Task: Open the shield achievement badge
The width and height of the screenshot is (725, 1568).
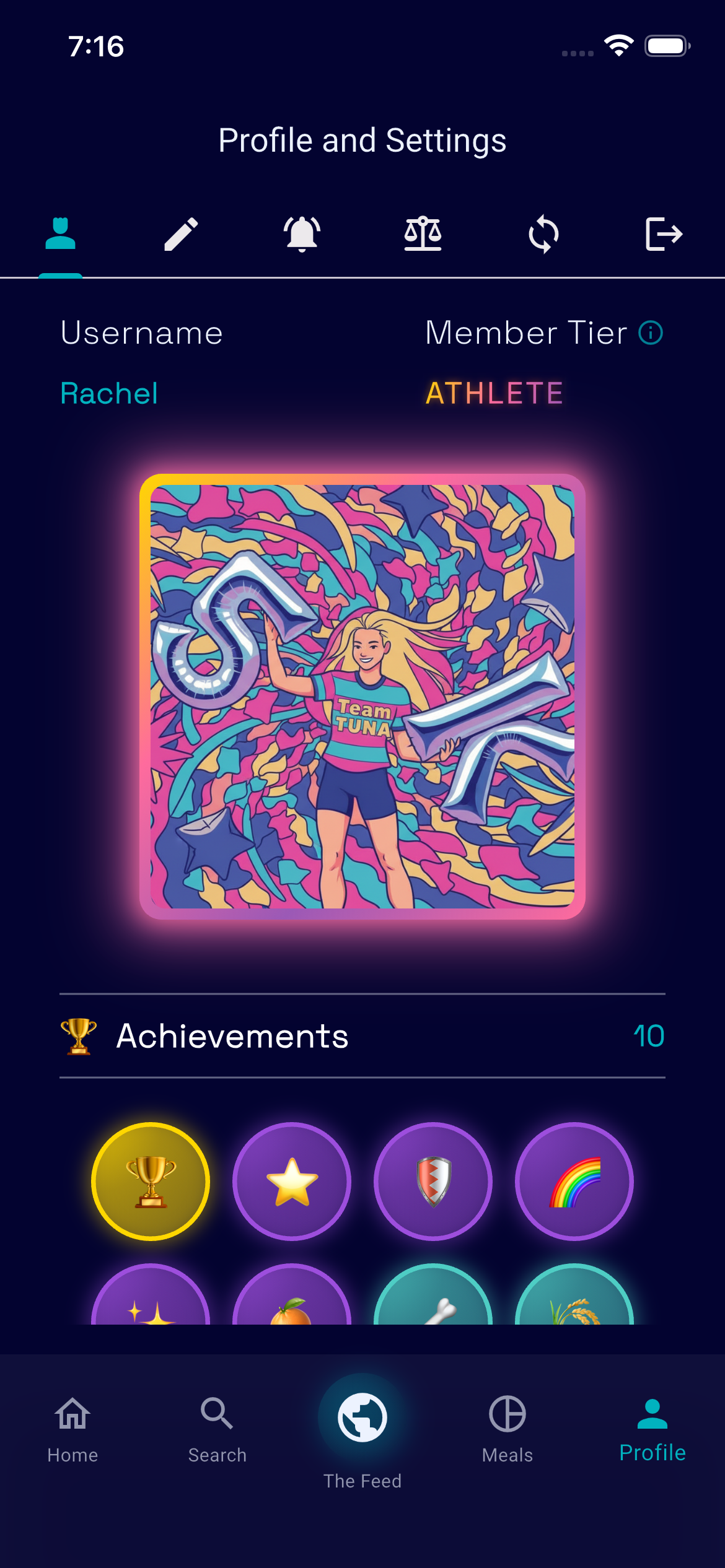Action: pyautogui.click(x=433, y=1181)
